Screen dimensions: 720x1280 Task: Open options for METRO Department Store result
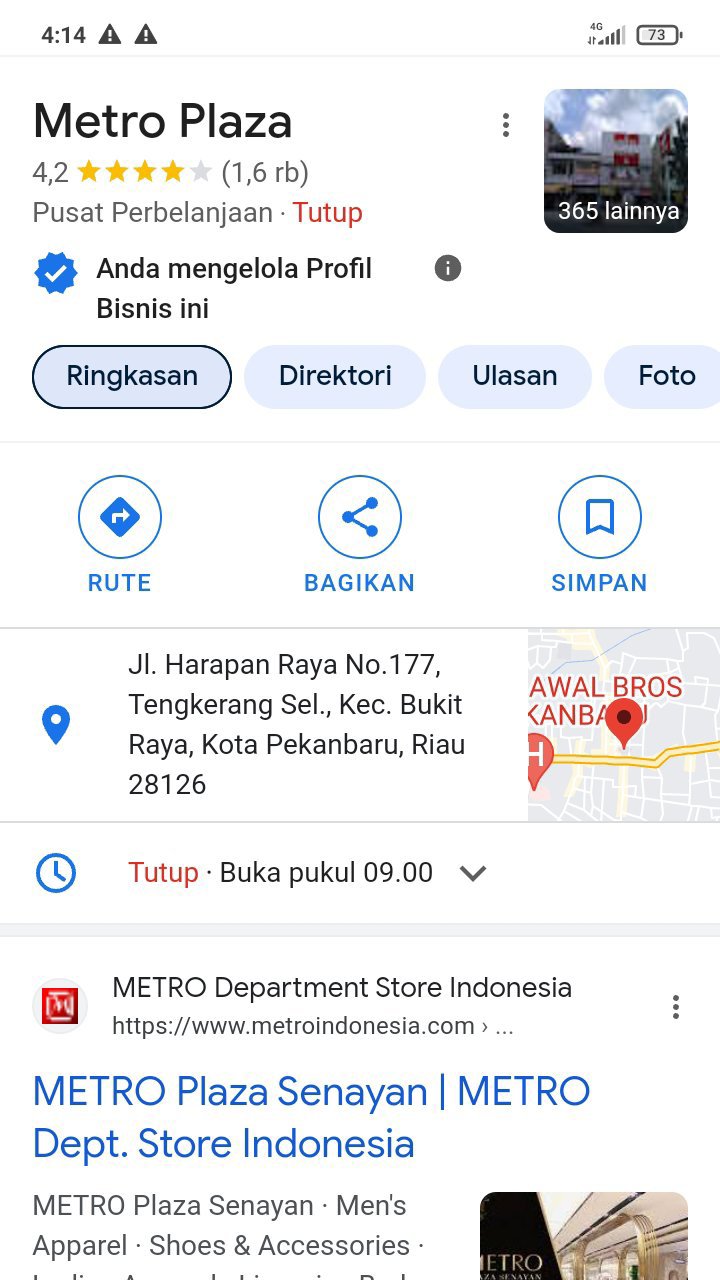click(676, 1007)
